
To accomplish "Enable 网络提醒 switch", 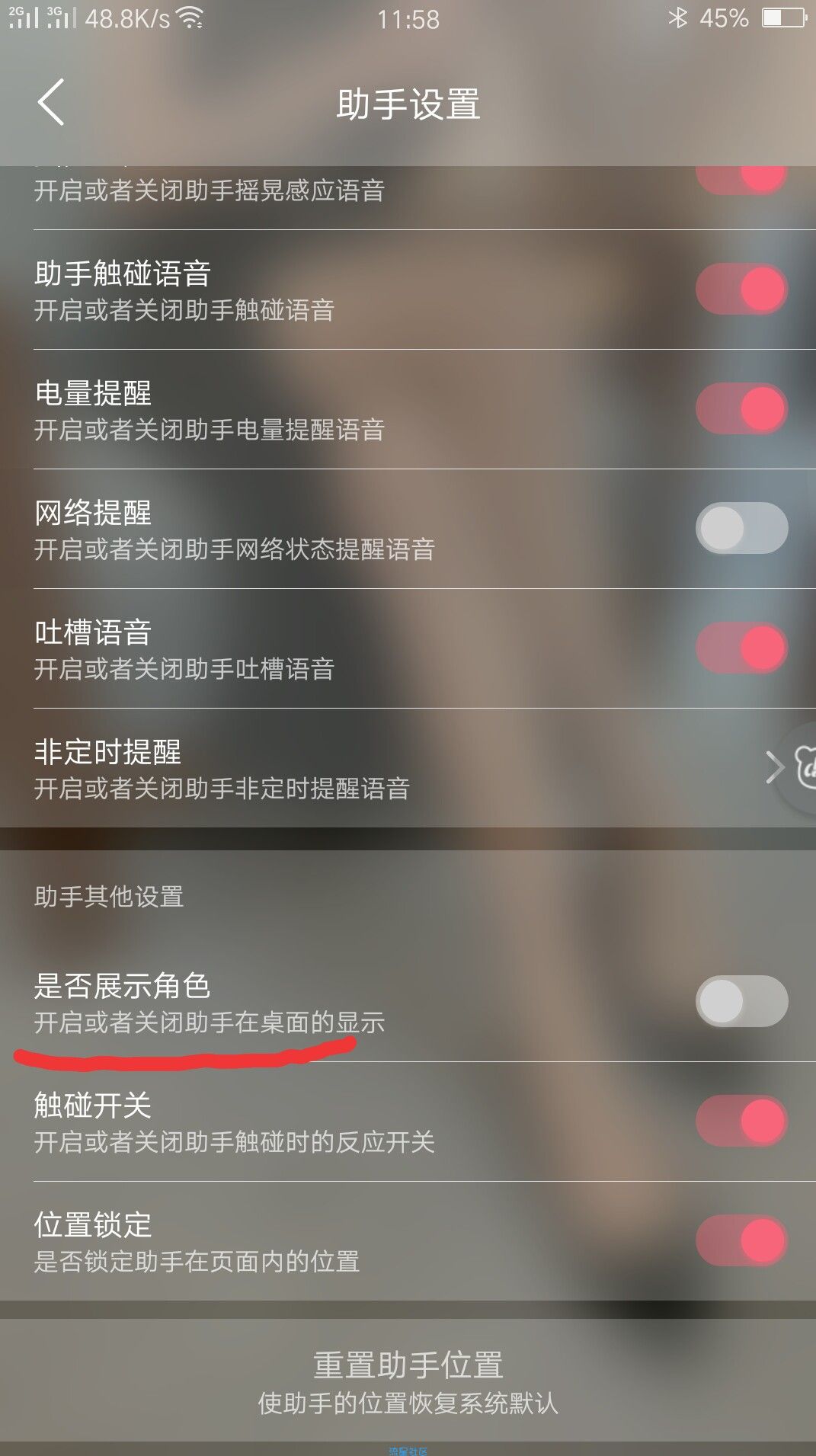I will (741, 528).
